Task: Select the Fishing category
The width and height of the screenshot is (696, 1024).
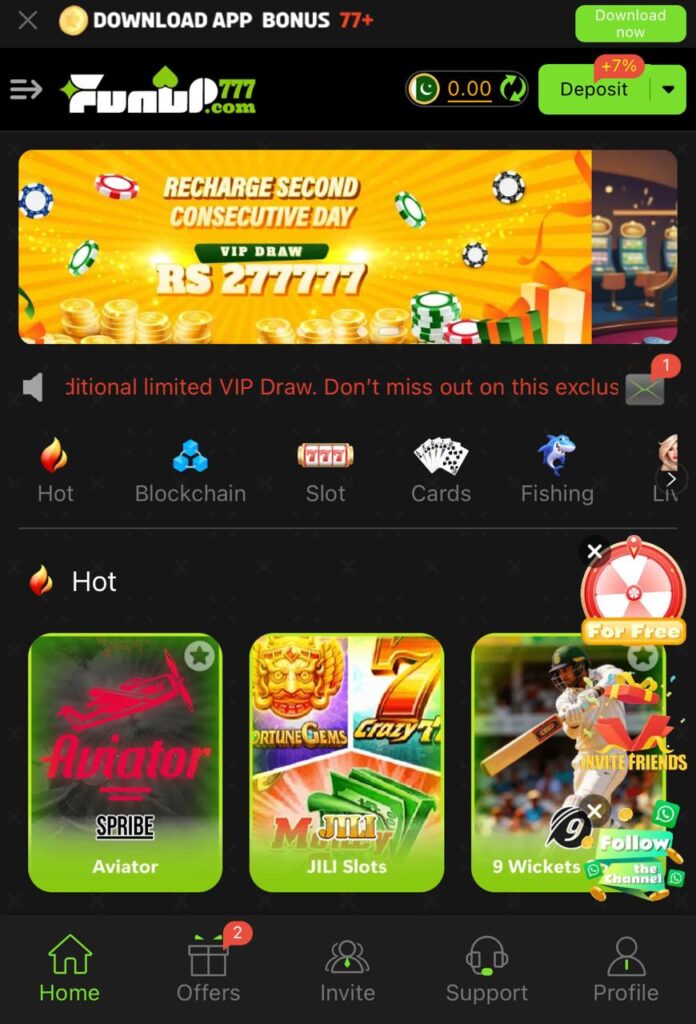Action: tap(557, 470)
